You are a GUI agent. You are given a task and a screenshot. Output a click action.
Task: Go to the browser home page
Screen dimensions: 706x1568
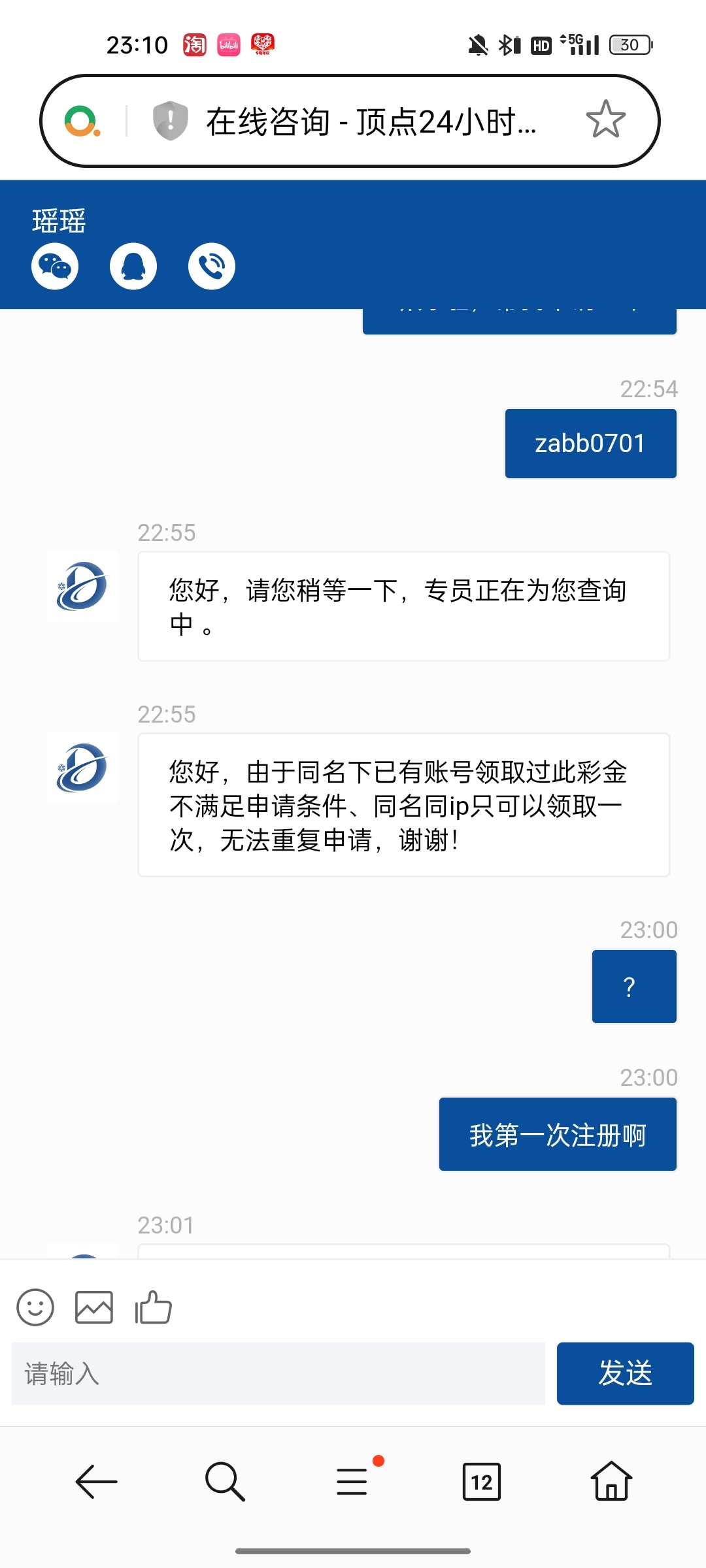coord(611,1480)
